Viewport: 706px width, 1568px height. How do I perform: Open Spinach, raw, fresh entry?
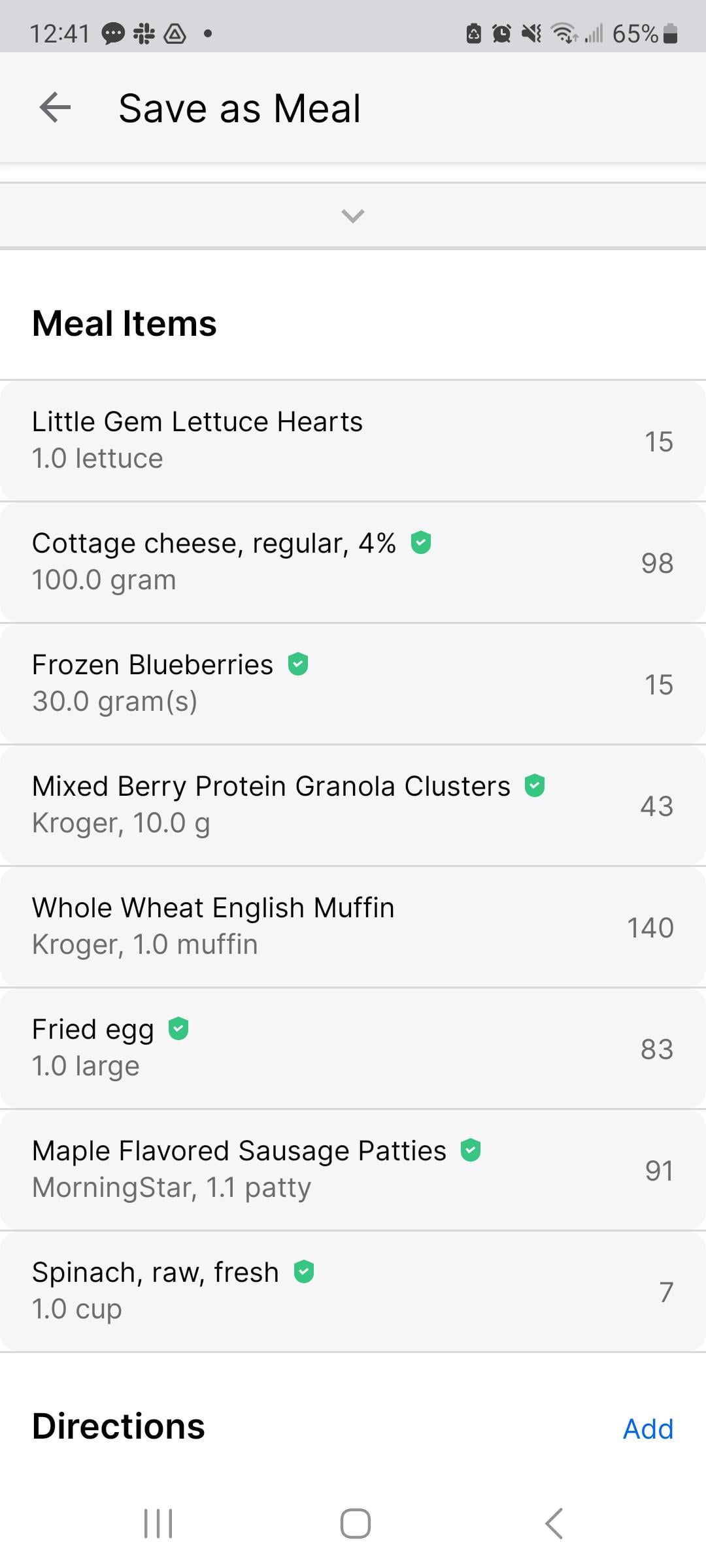click(x=353, y=1292)
